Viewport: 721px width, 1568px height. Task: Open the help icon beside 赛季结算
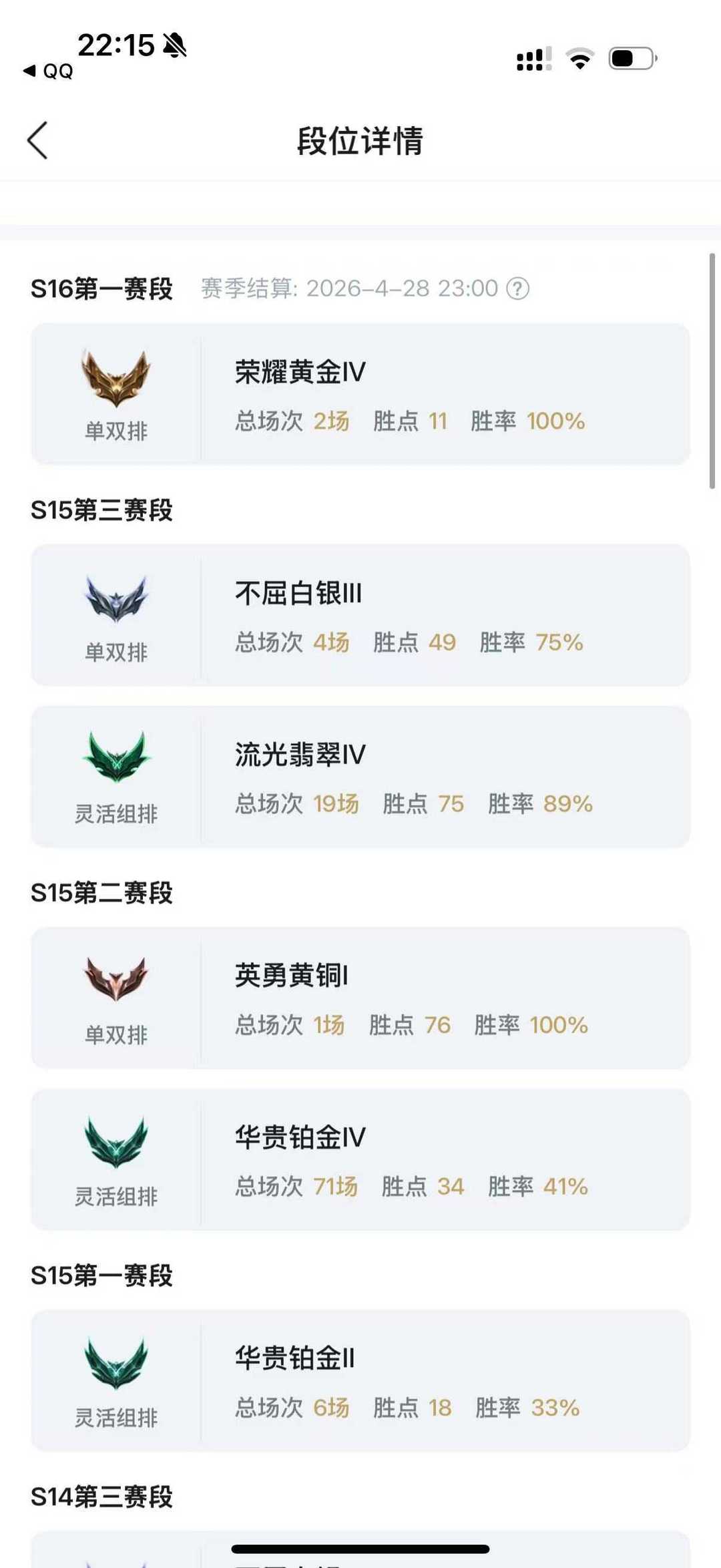pyautogui.click(x=518, y=288)
